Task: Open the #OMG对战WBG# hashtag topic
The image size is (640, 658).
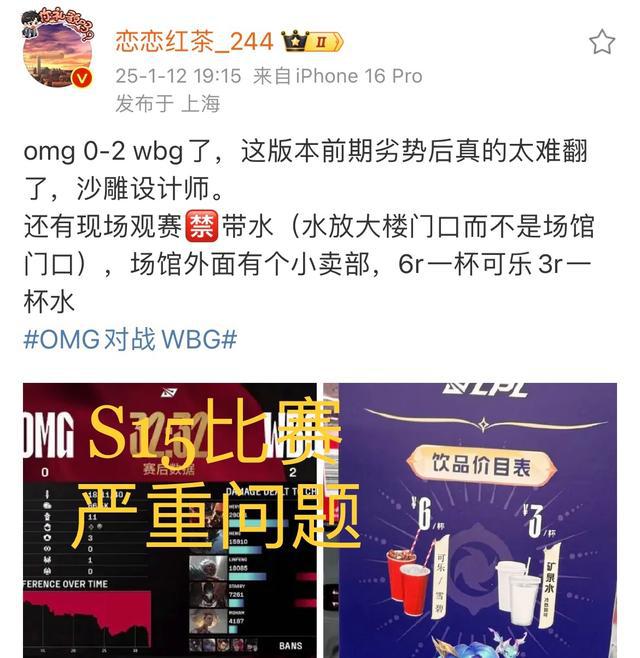Action: 129,338
